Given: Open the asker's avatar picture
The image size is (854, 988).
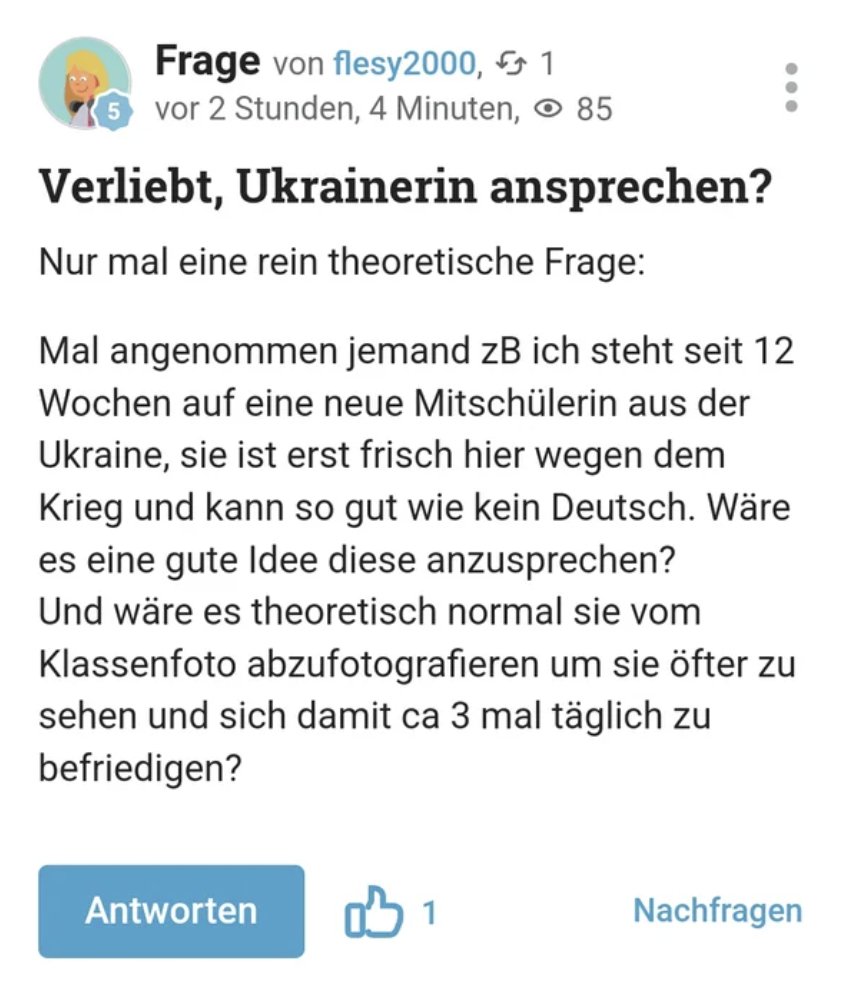Looking at the screenshot, I should click(x=84, y=84).
